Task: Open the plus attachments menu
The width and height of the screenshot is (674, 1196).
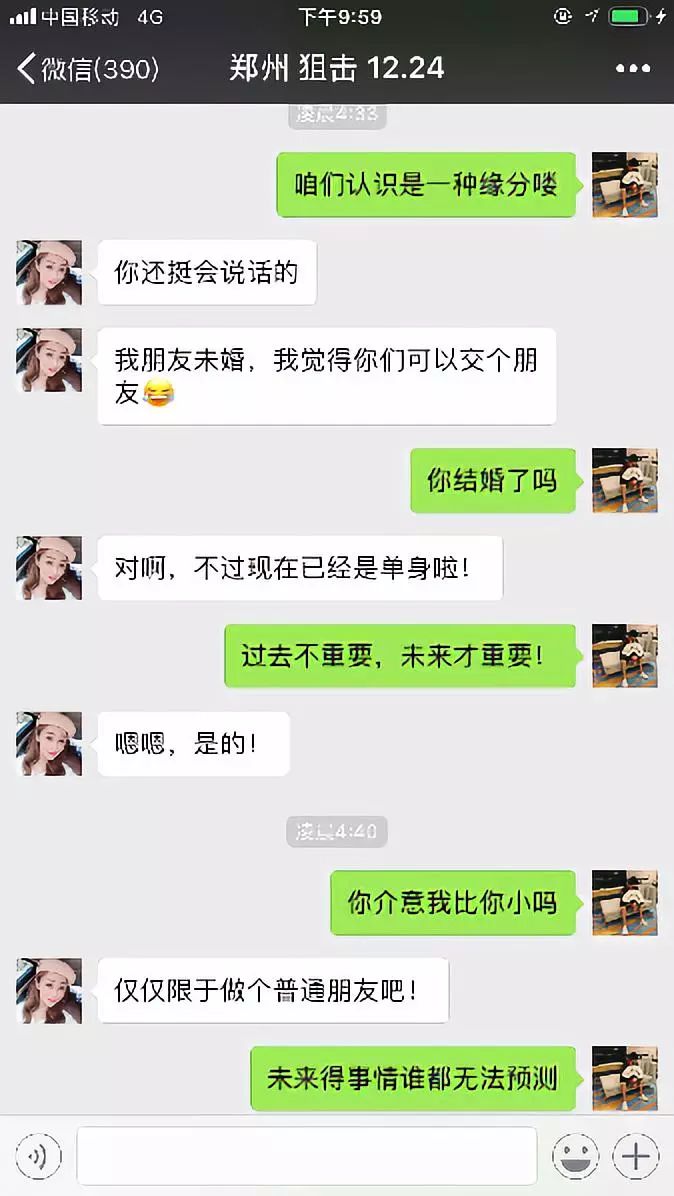Action: (x=636, y=1156)
